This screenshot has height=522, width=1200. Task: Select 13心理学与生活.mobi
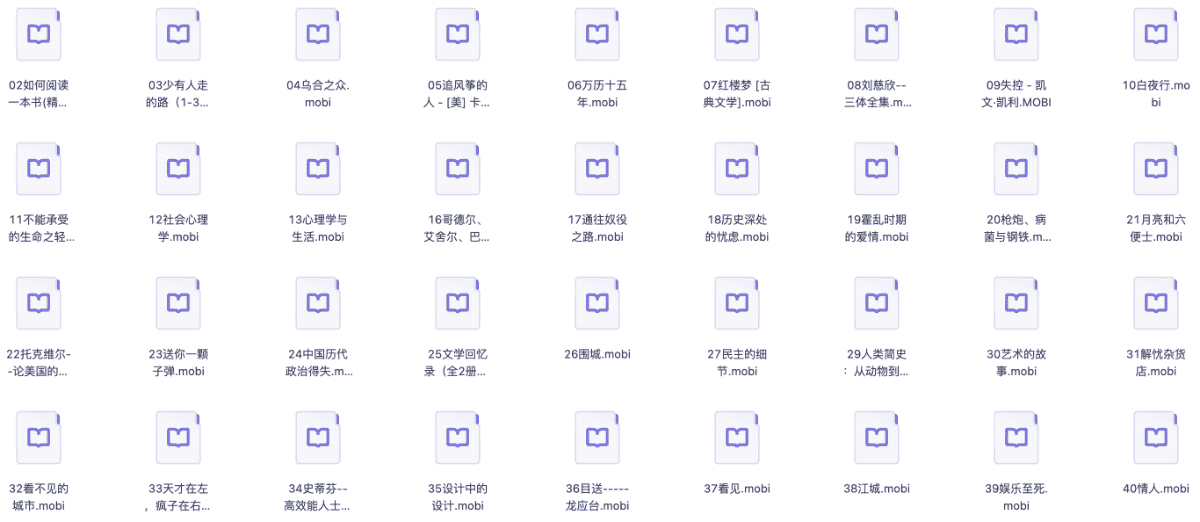tap(318, 169)
